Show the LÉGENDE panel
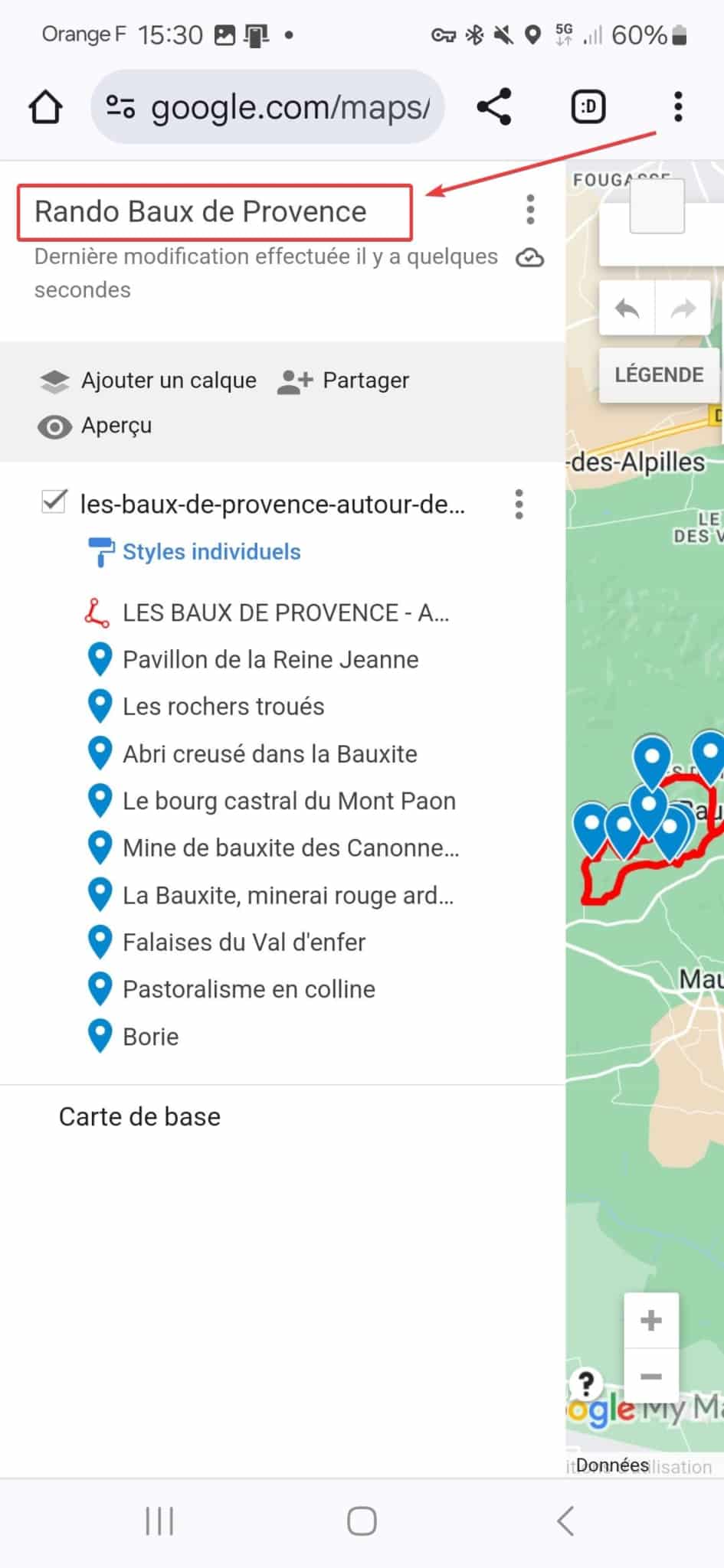Viewport: 724px width, 1568px height. point(659,375)
